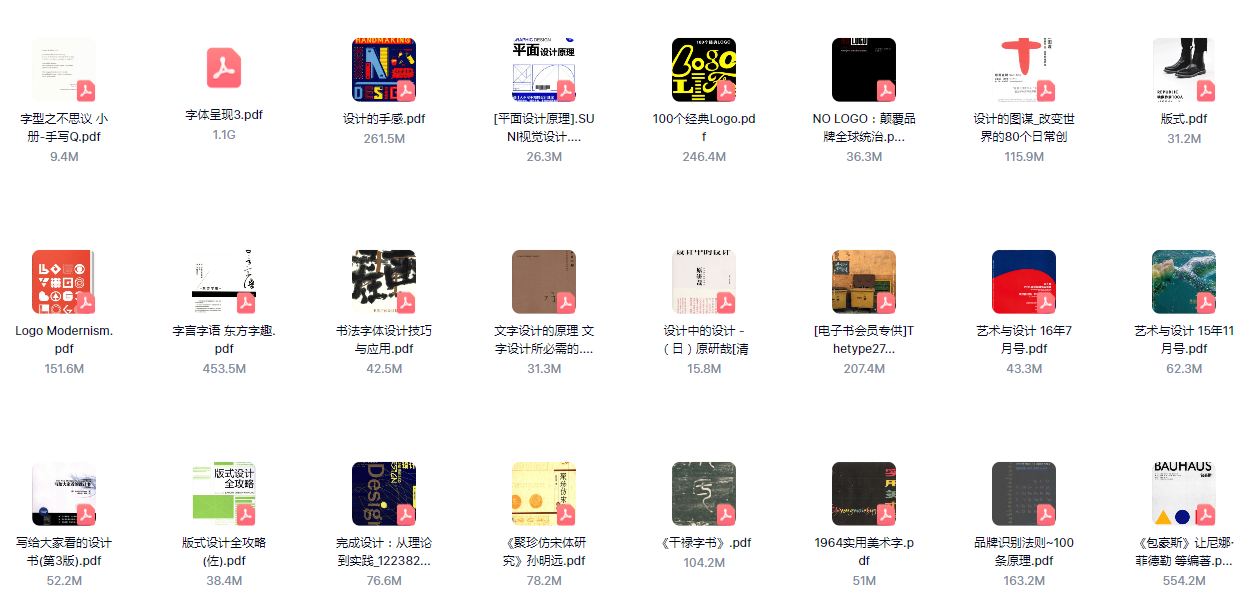
Task: Open 艺术与设计 15年11月号.pdf
Action: coord(1184,282)
